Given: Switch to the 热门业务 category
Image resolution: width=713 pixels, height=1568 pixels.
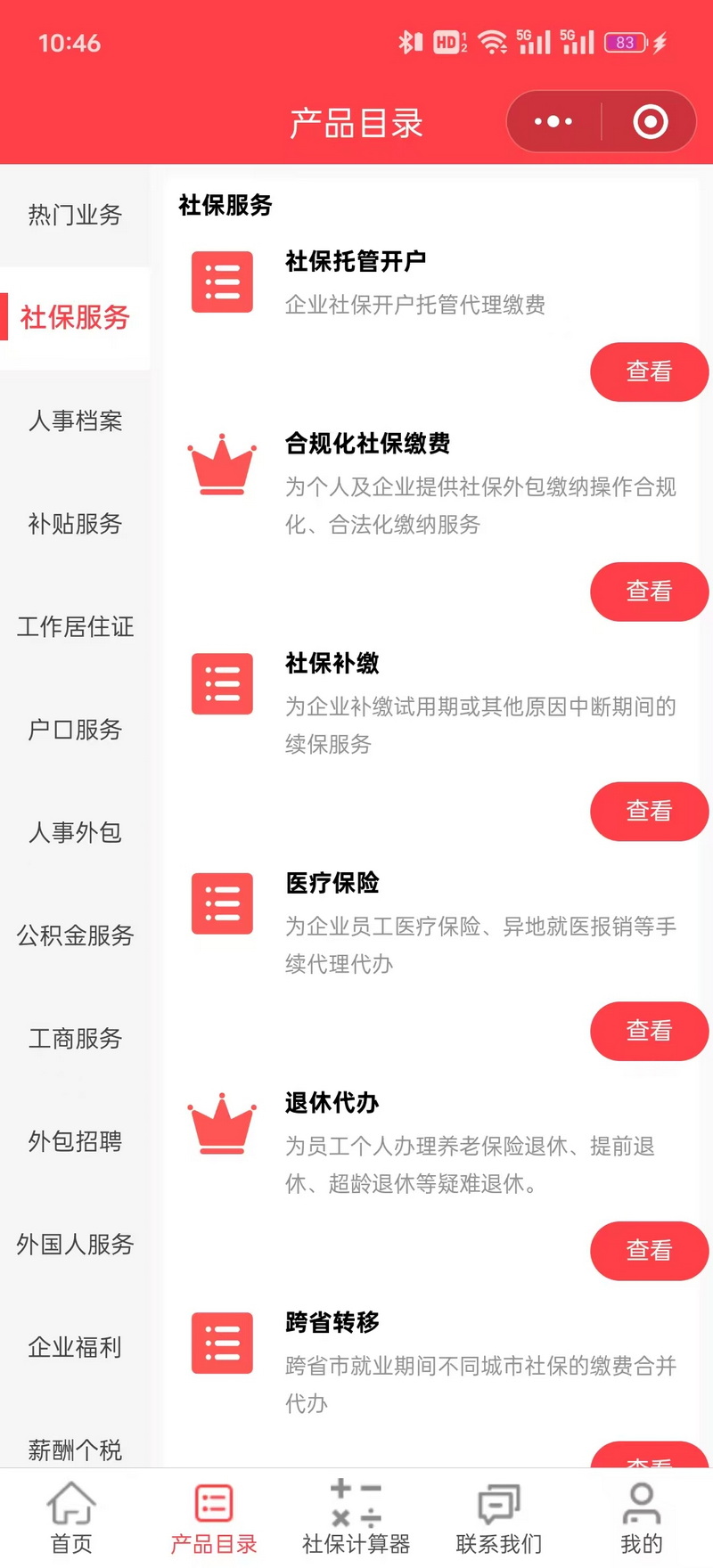Looking at the screenshot, I should click(74, 216).
